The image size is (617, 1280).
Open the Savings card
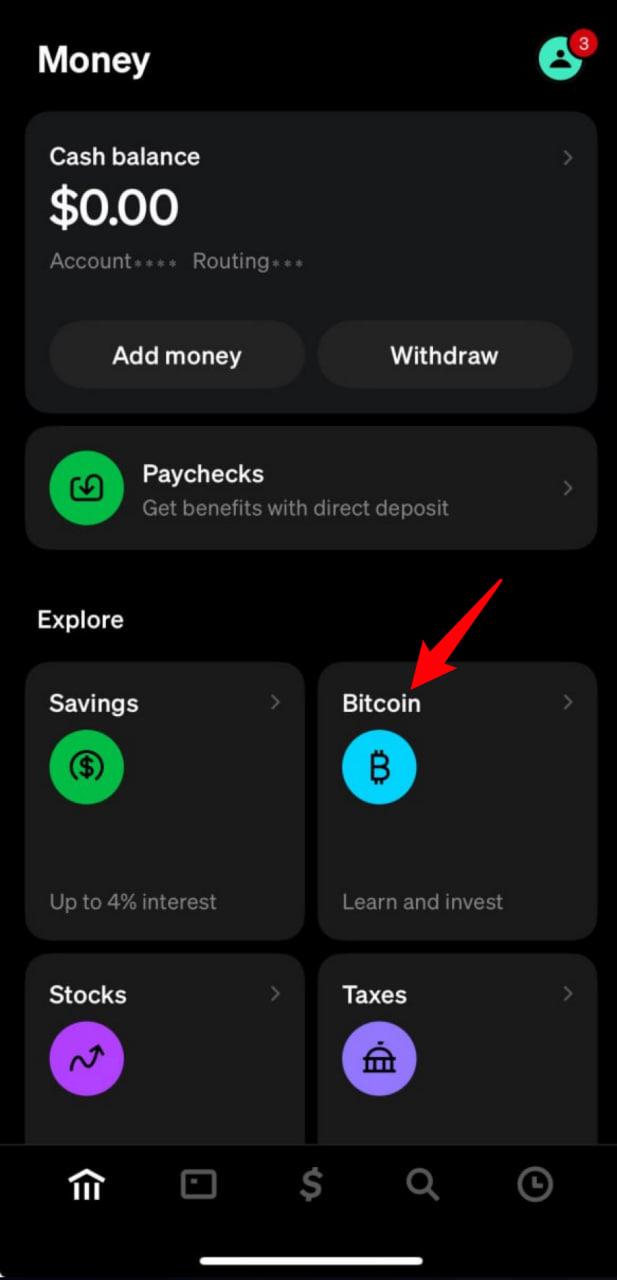165,800
